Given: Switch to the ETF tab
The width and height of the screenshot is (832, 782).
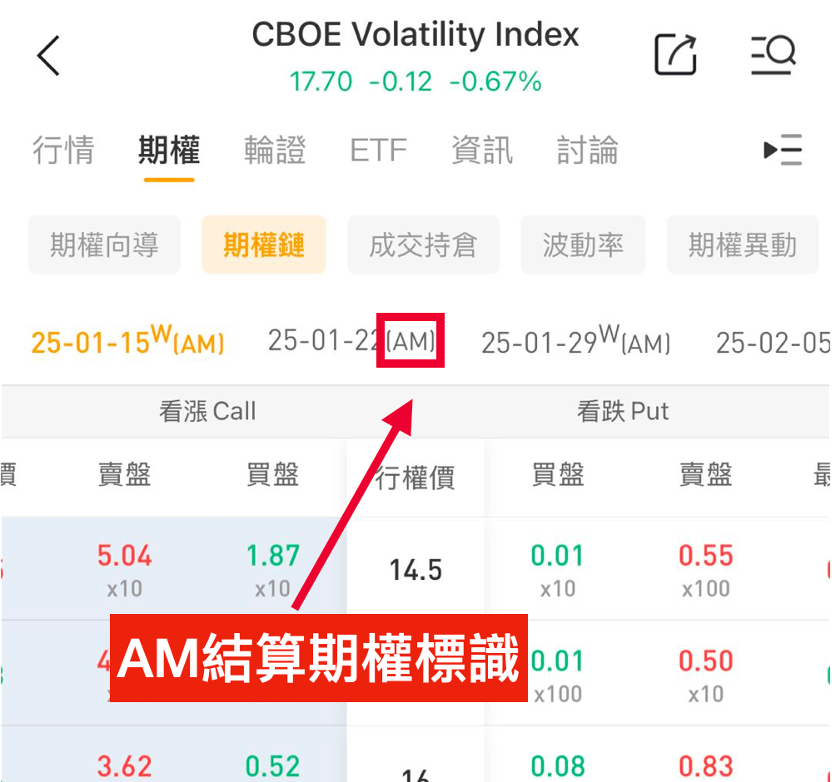Looking at the screenshot, I should tap(378, 150).
